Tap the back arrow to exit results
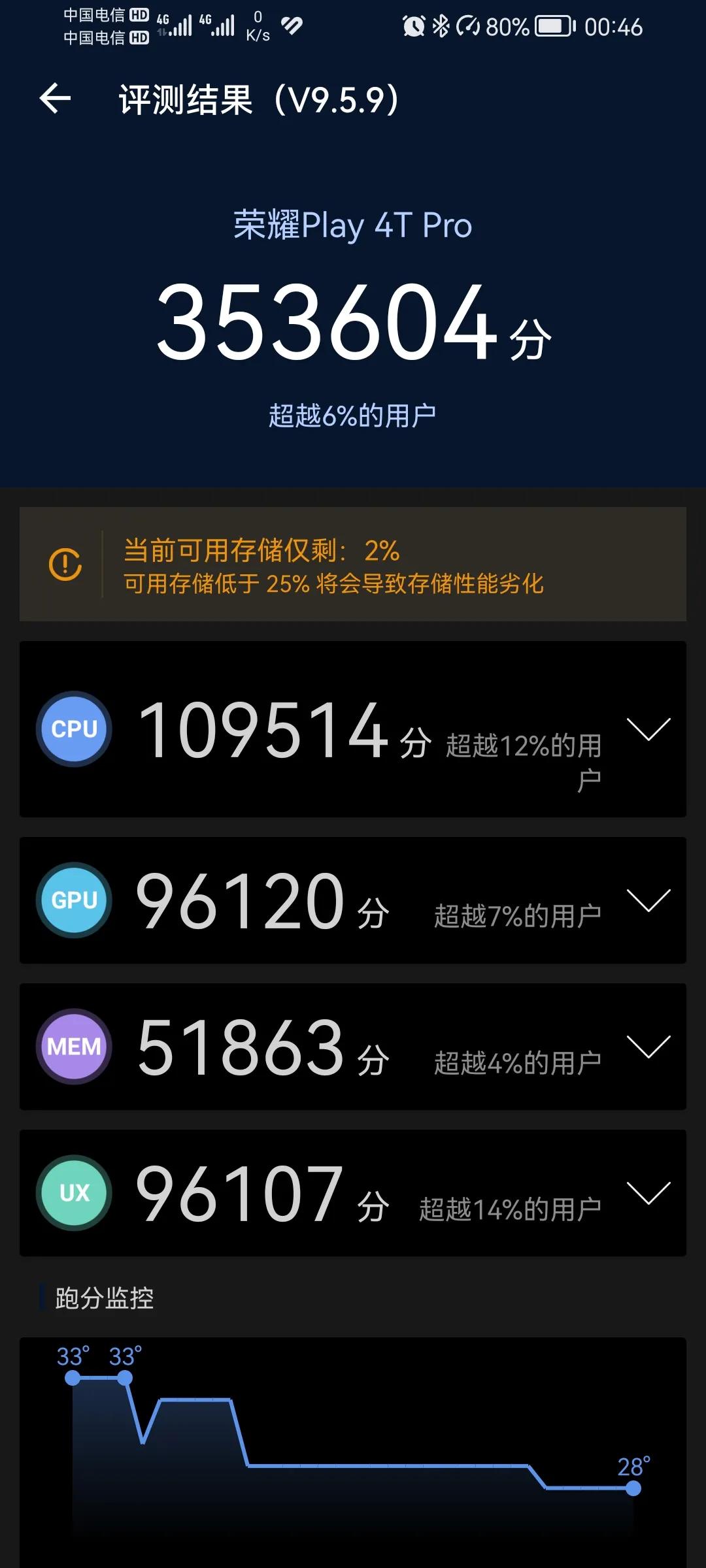The width and height of the screenshot is (706, 1568). [54, 99]
